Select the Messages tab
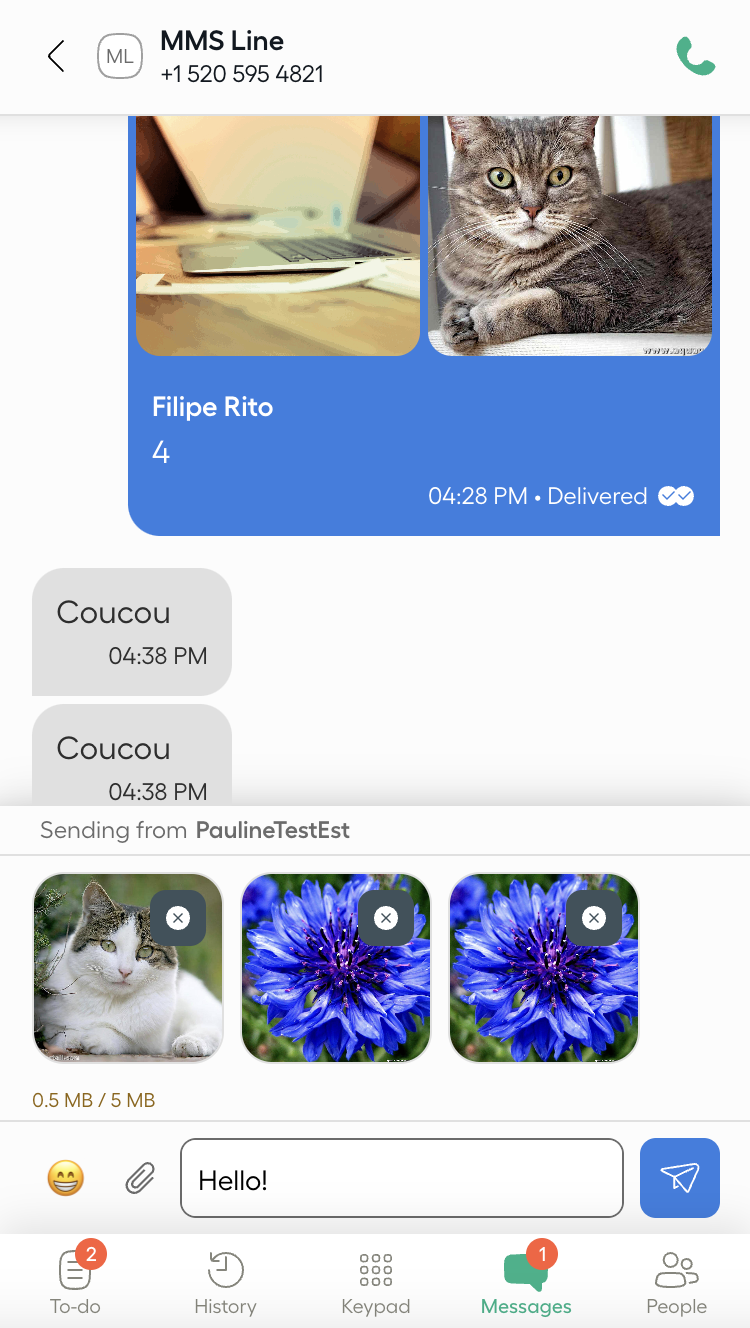This screenshot has width=750, height=1328. tap(526, 1282)
